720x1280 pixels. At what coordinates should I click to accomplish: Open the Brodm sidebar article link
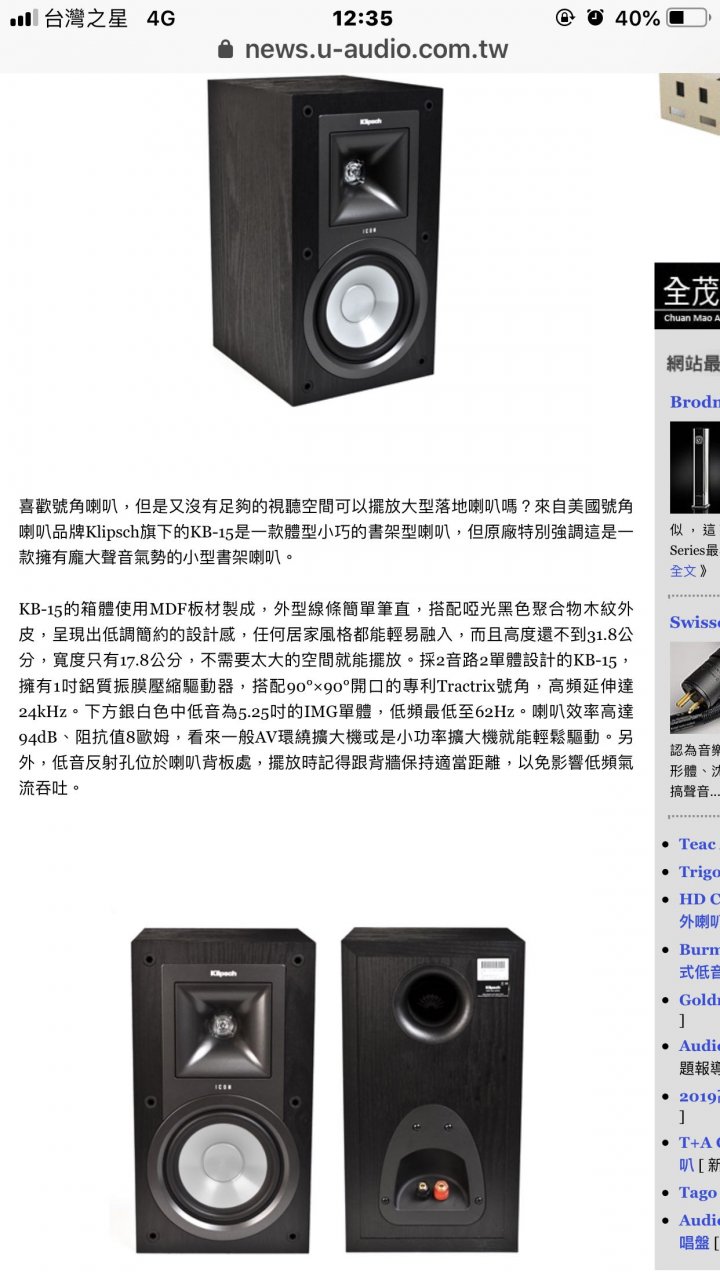tap(695, 402)
